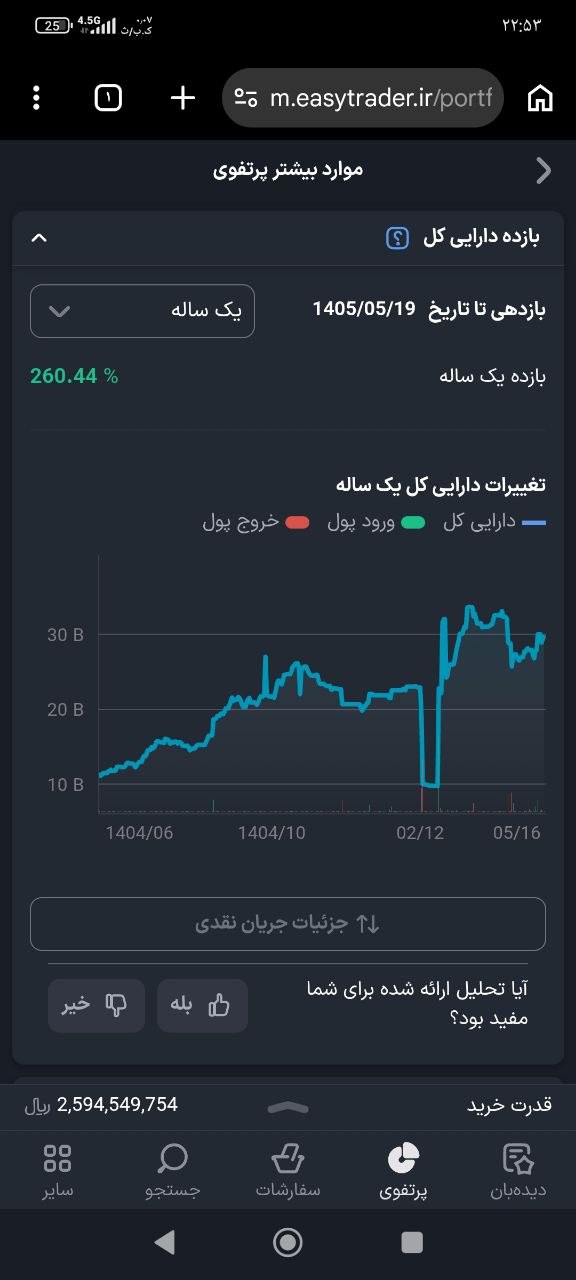Image resolution: width=576 pixels, height=1280 pixels.
Task: Expand the قدرت خرید bottom panel
Action: [288, 1107]
